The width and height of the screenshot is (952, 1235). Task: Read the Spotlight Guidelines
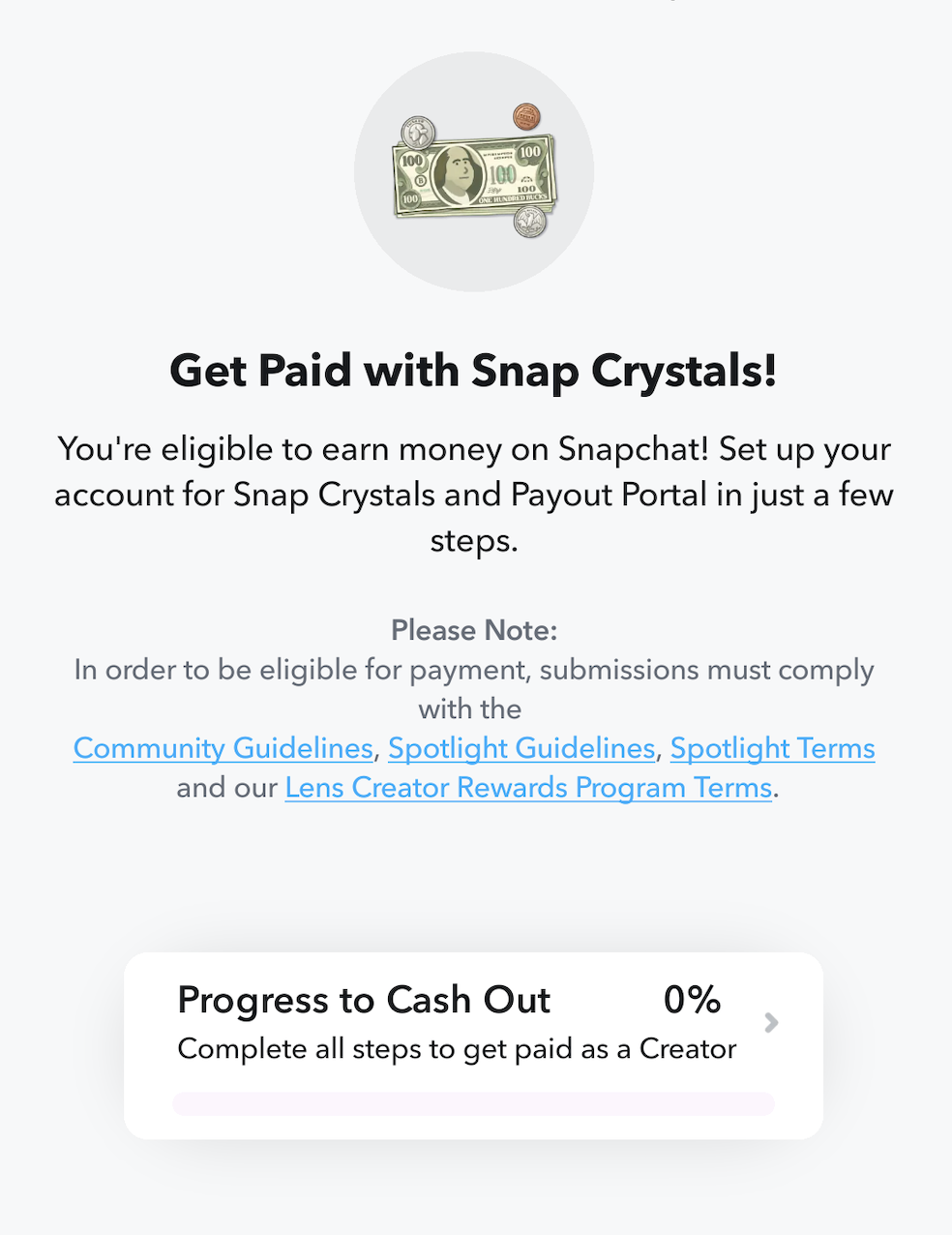click(x=521, y=748)
